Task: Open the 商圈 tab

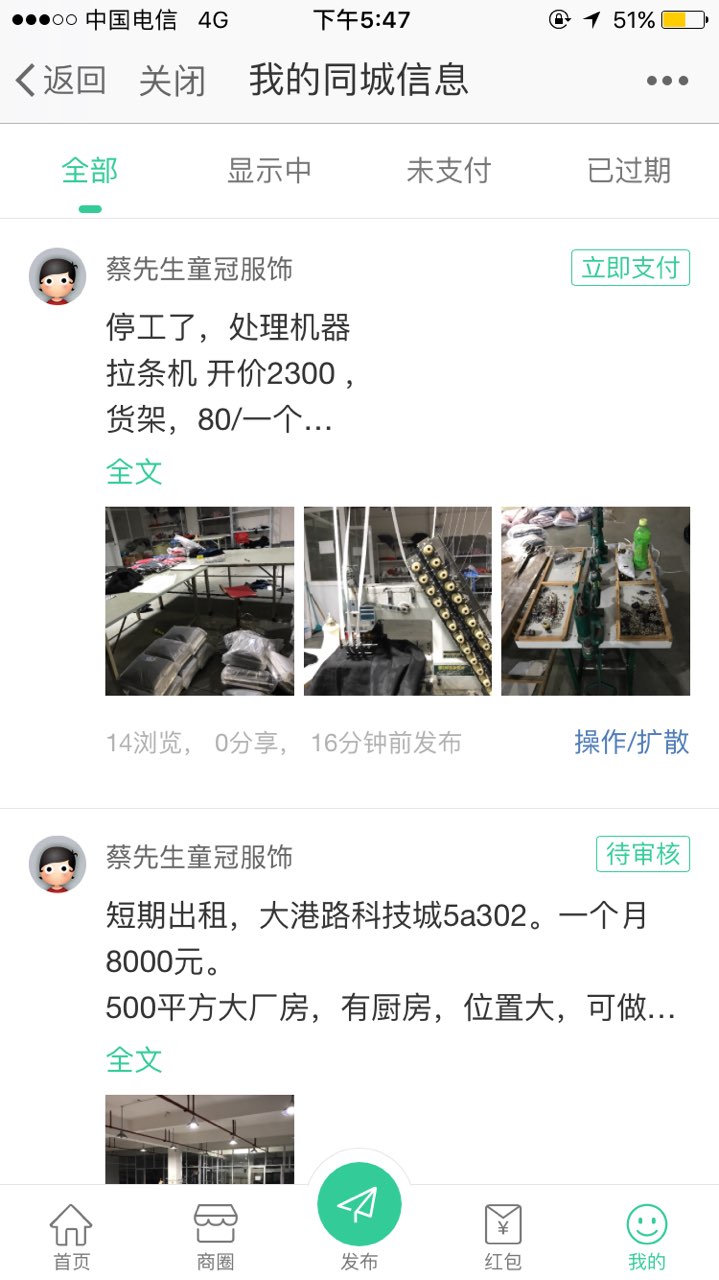Action: pyautogui.click(x=215, y=1236)
